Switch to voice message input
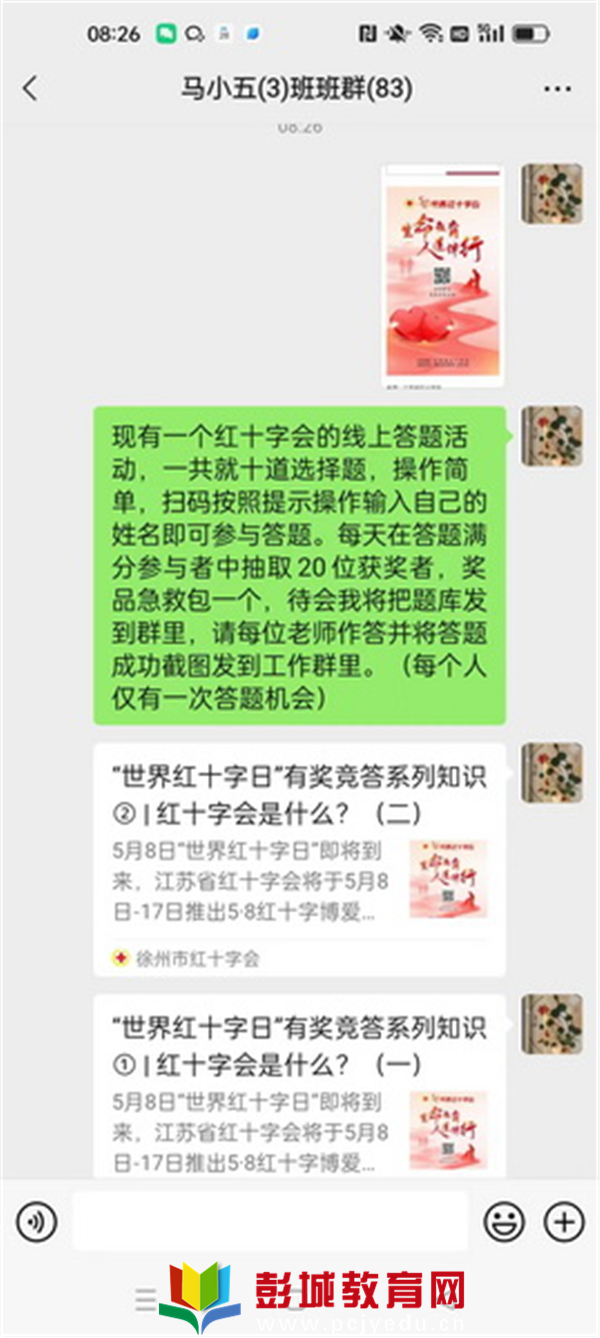The width and height of the screenshot is (600, 1338). point(37,1221)
